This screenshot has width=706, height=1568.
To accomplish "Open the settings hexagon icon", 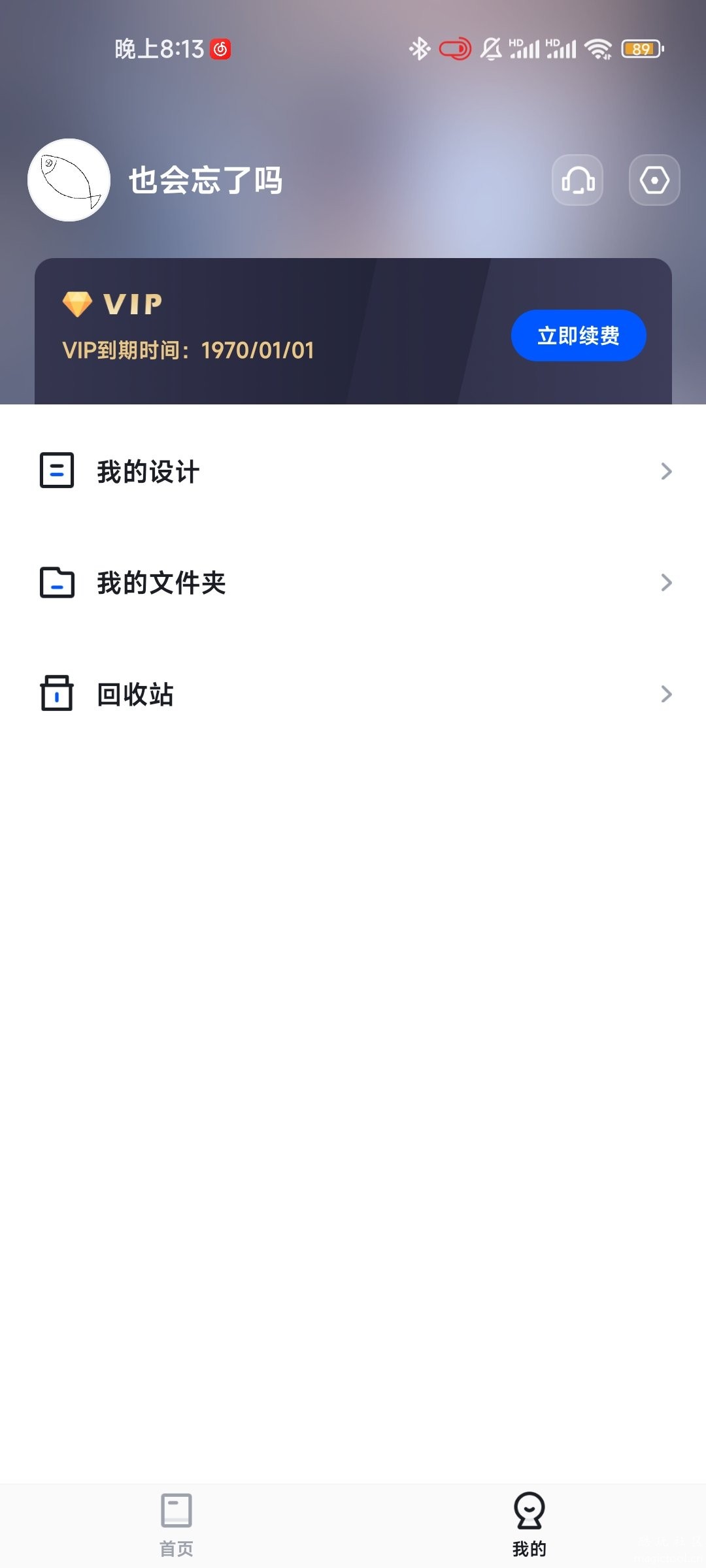I will [x=654, y=180].
